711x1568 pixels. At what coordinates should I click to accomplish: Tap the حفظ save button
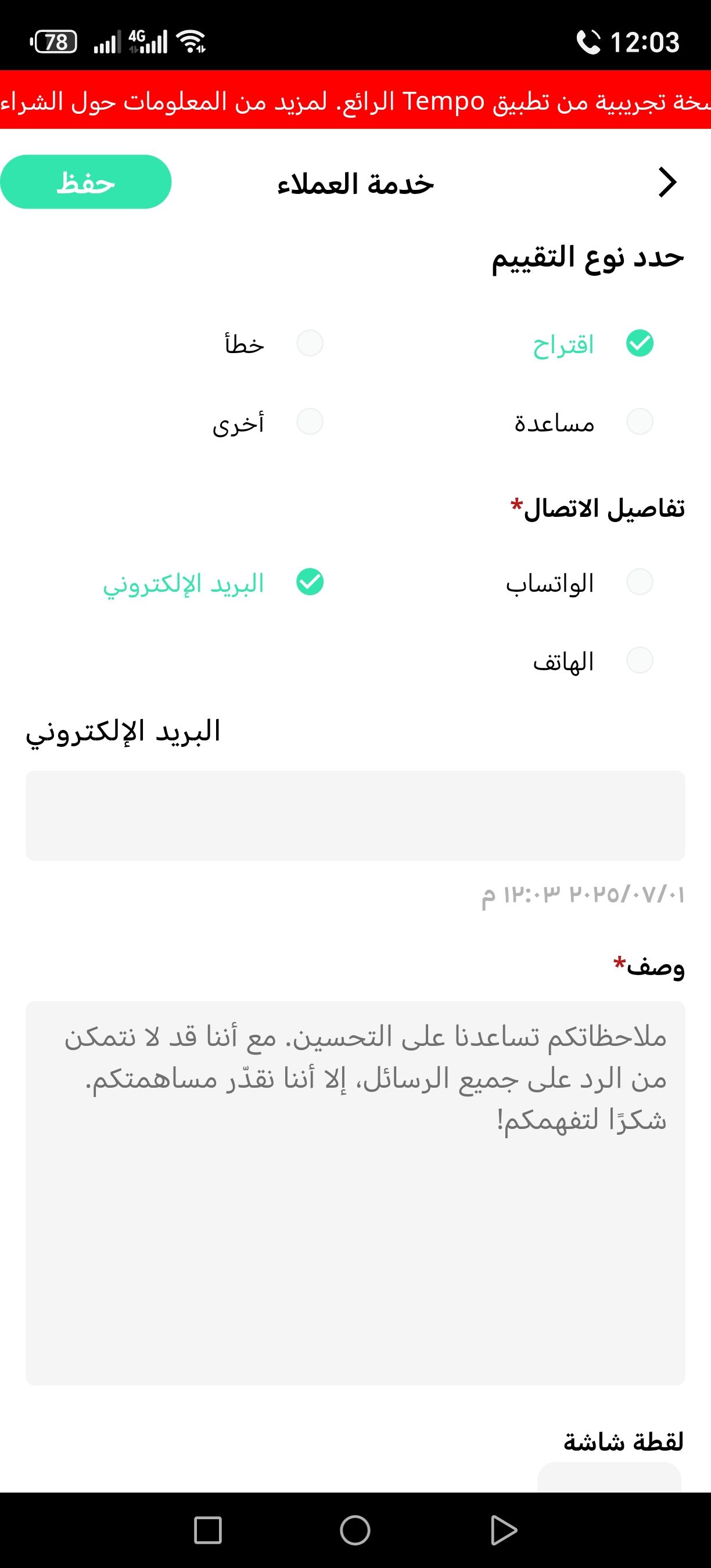coord(86,182)
